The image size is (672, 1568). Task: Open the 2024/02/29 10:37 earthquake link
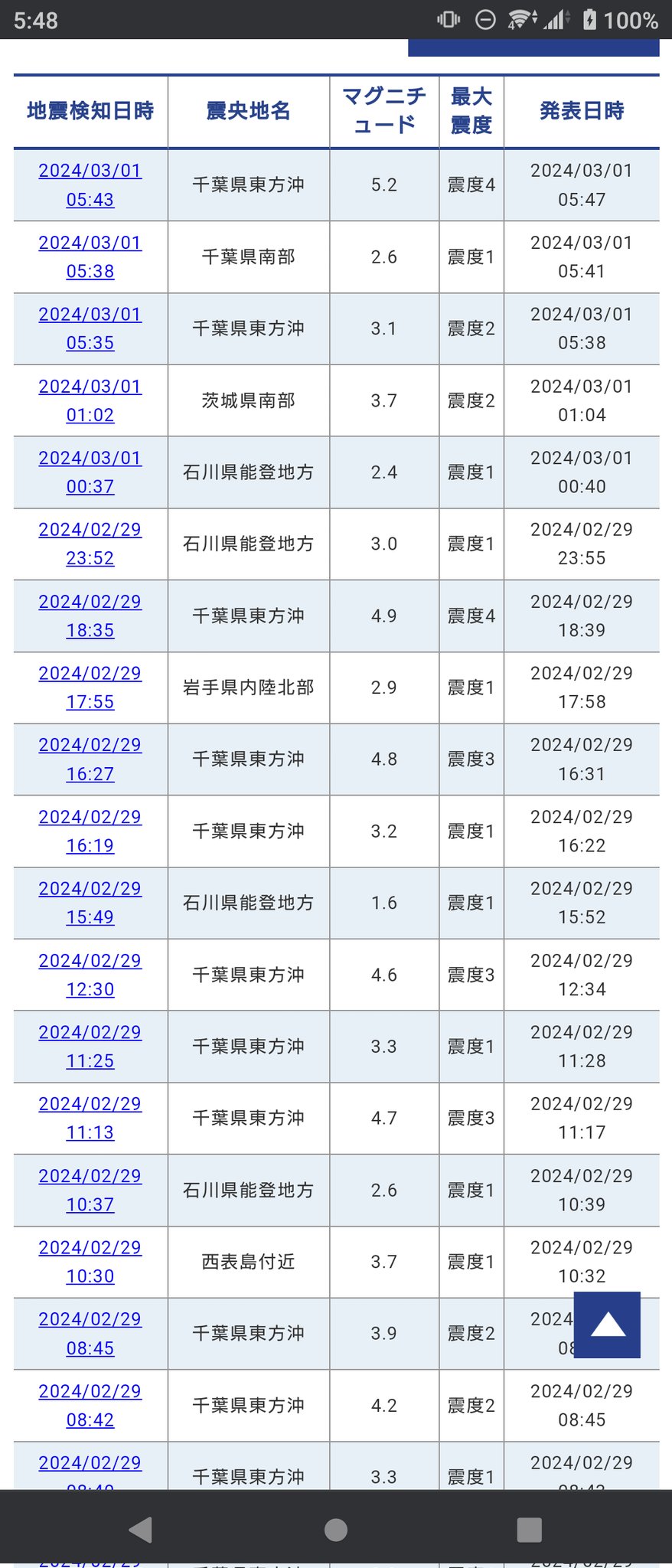point(90,1190)
